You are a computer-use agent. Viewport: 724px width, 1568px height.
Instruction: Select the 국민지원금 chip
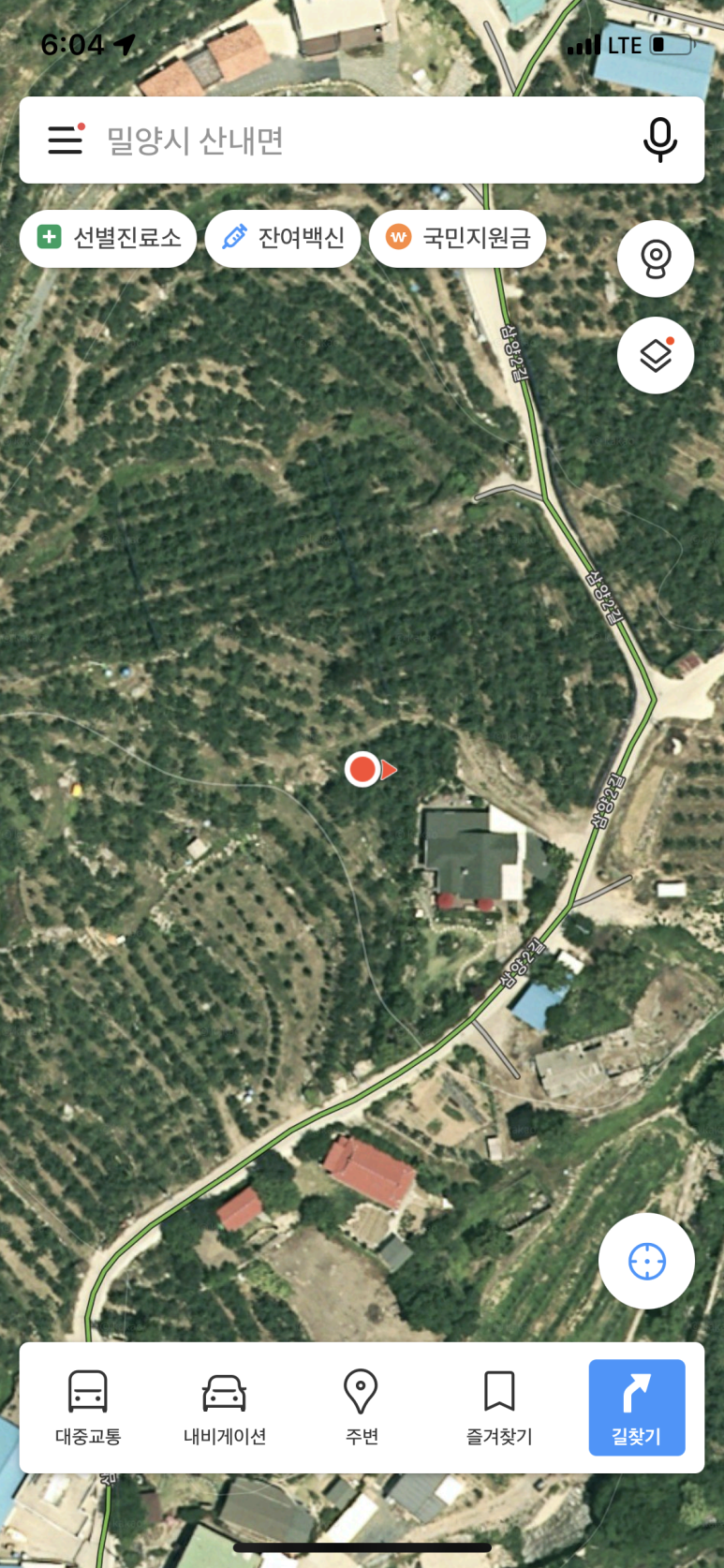pyautogui.click(x=457, y=238)
